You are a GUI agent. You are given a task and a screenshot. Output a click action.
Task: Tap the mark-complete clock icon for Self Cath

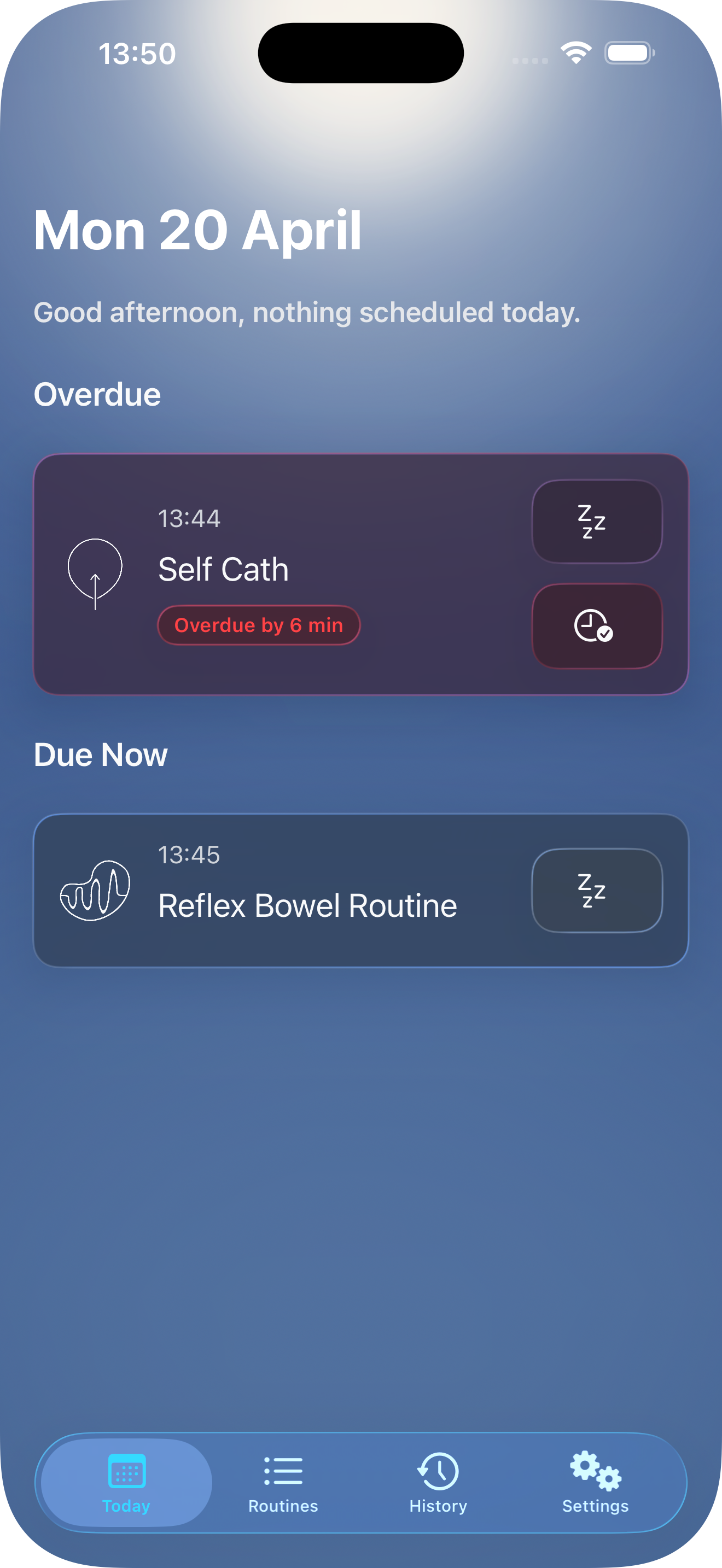(x=596, y=627)
